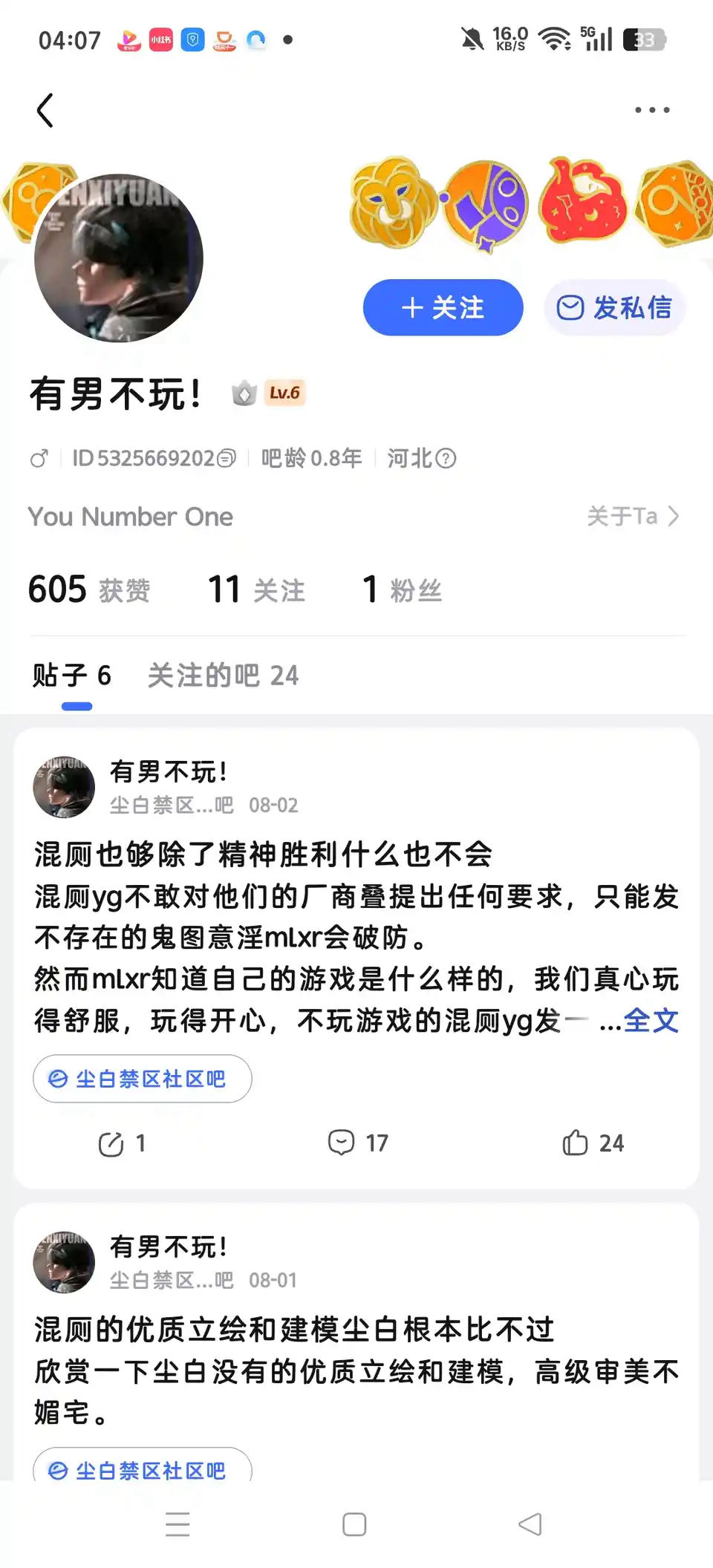713x1568 pixels.
Task: Go back using the top-left arrow
Action: [x=46, y=111]
